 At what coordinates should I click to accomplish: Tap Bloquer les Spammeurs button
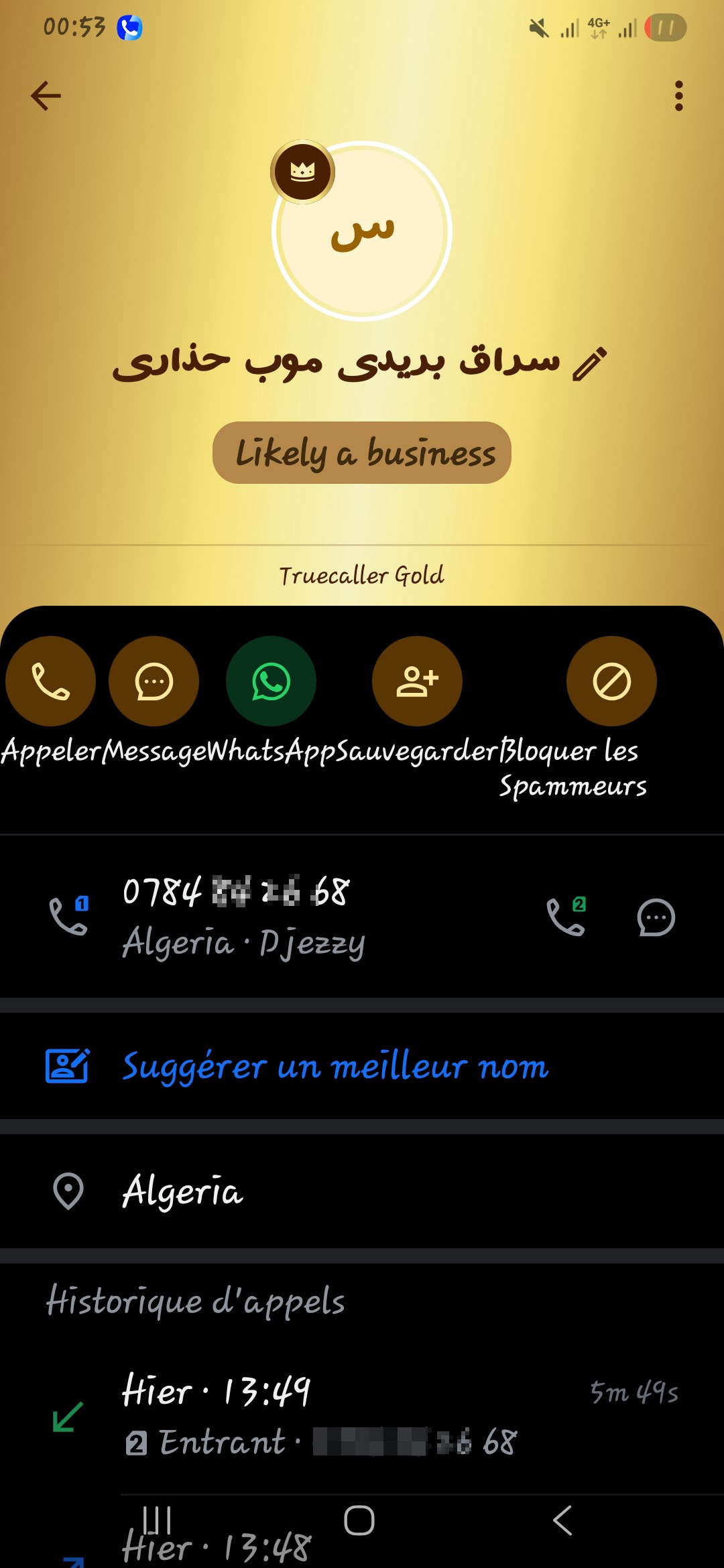(611, 681)
